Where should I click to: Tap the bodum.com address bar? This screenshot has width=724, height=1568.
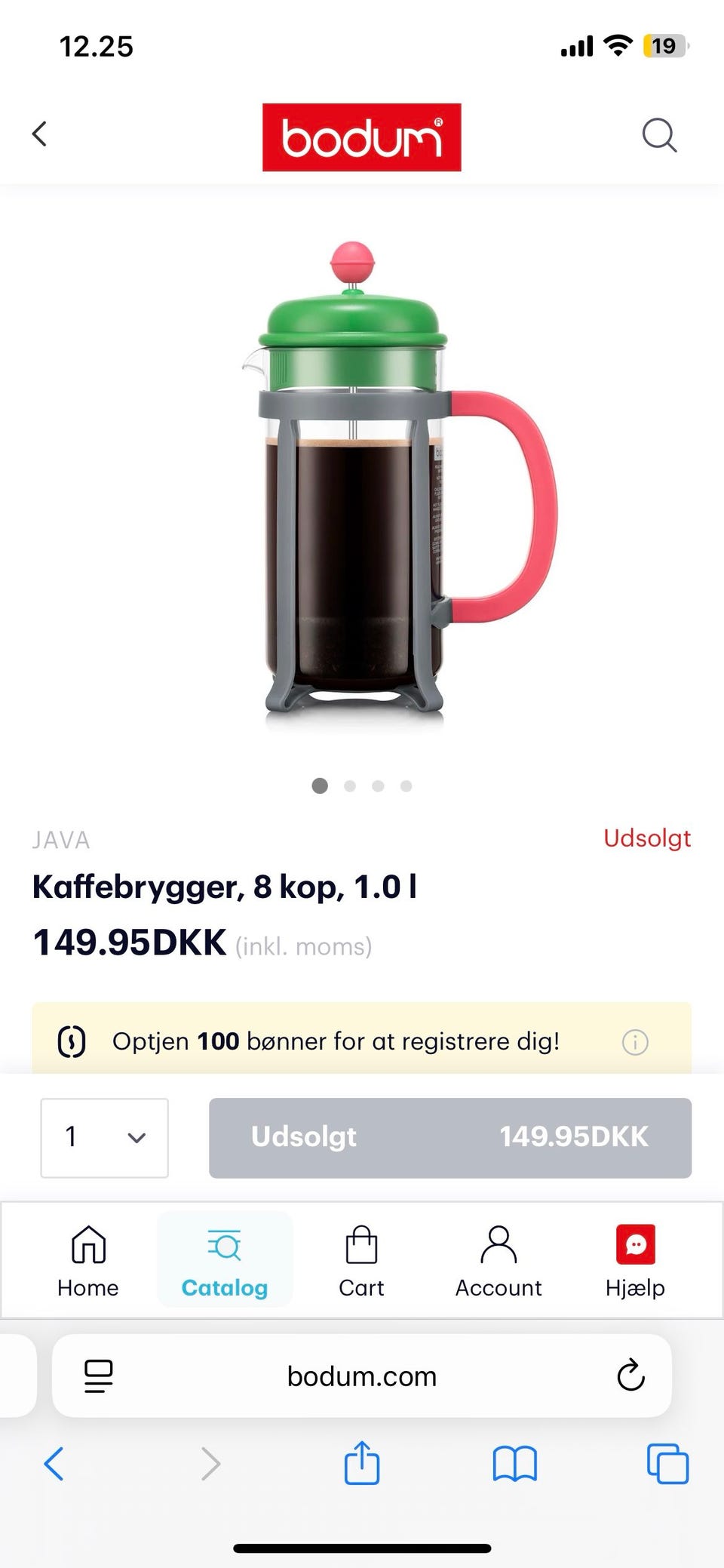(x=361, y=1376)
